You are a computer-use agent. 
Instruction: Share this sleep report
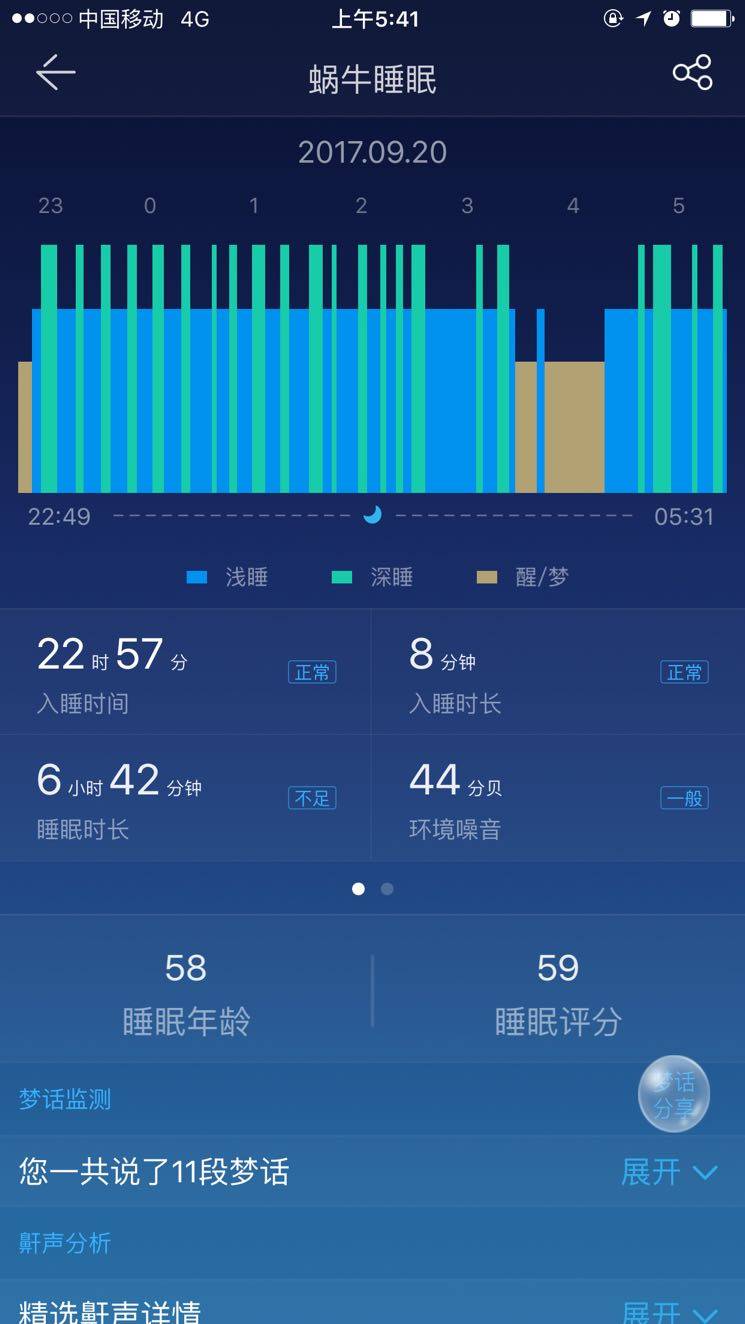(x=692, y=73)
